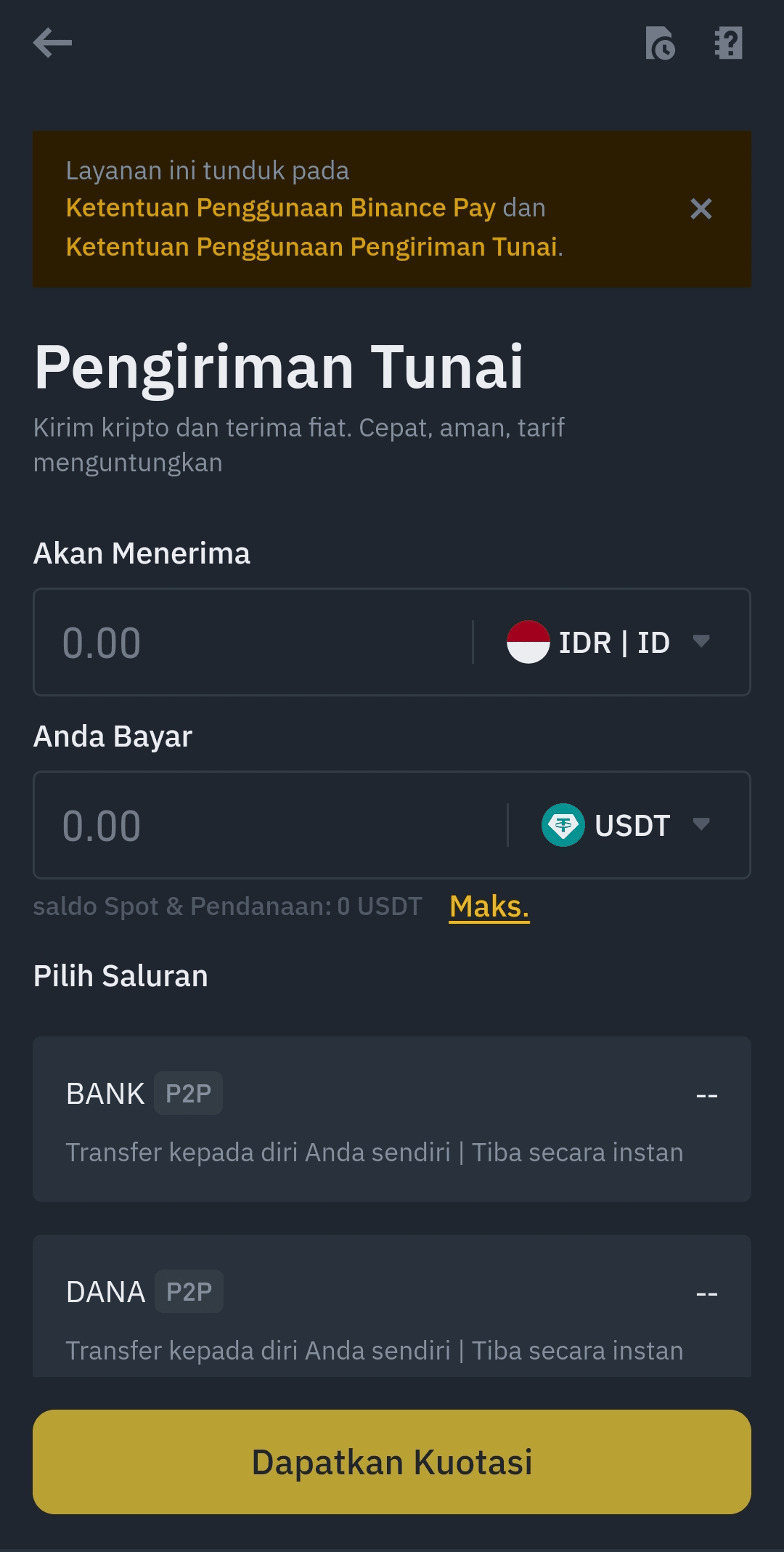Tap Maks. to use full balance
784x1552 pixels.
tap(489, 906)
